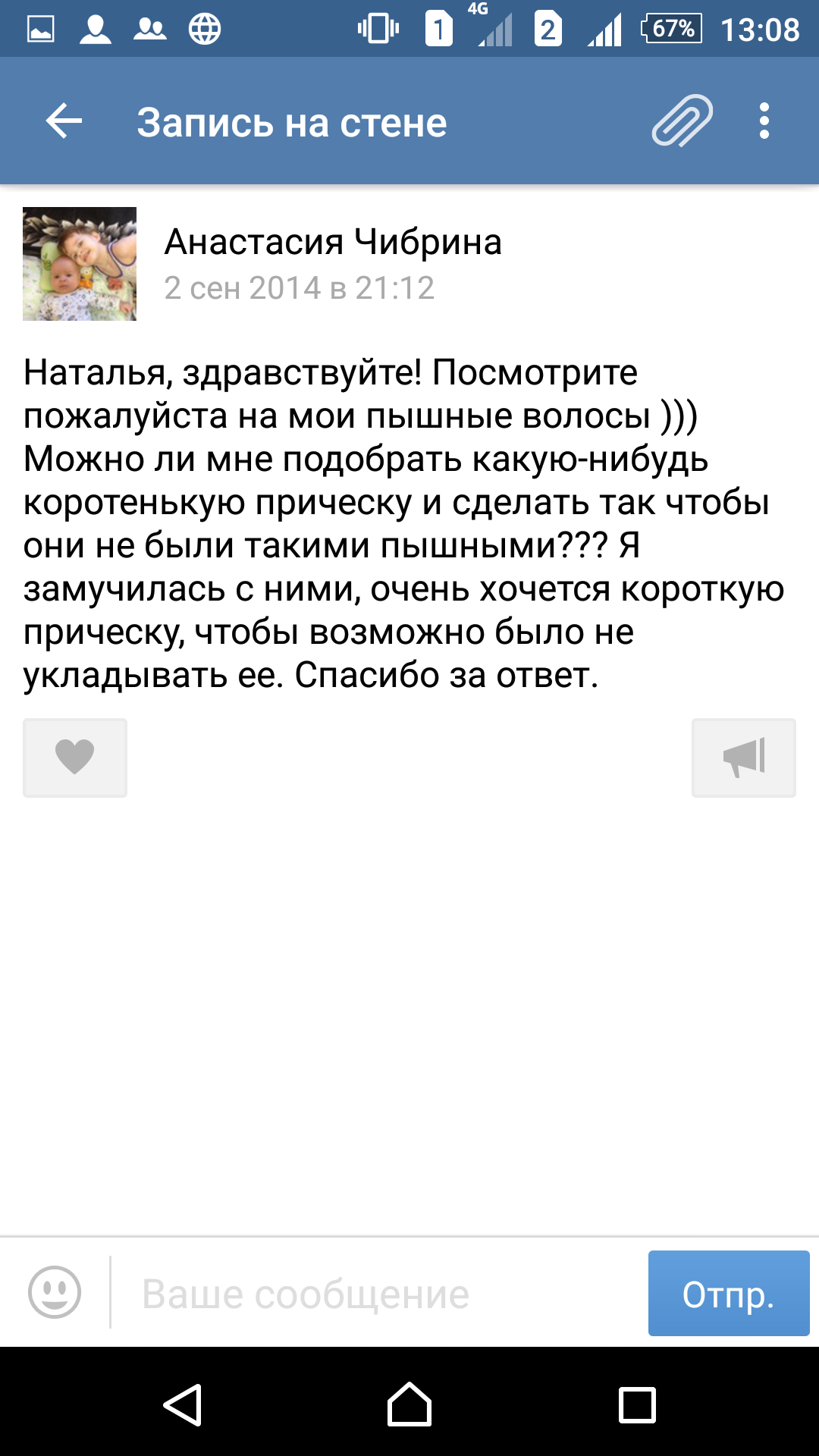Image resolution: width=819 pixels, height=1456 pixels.
Task: Open Анастасия Чибрина's profile picture
Action: point(80,264)
